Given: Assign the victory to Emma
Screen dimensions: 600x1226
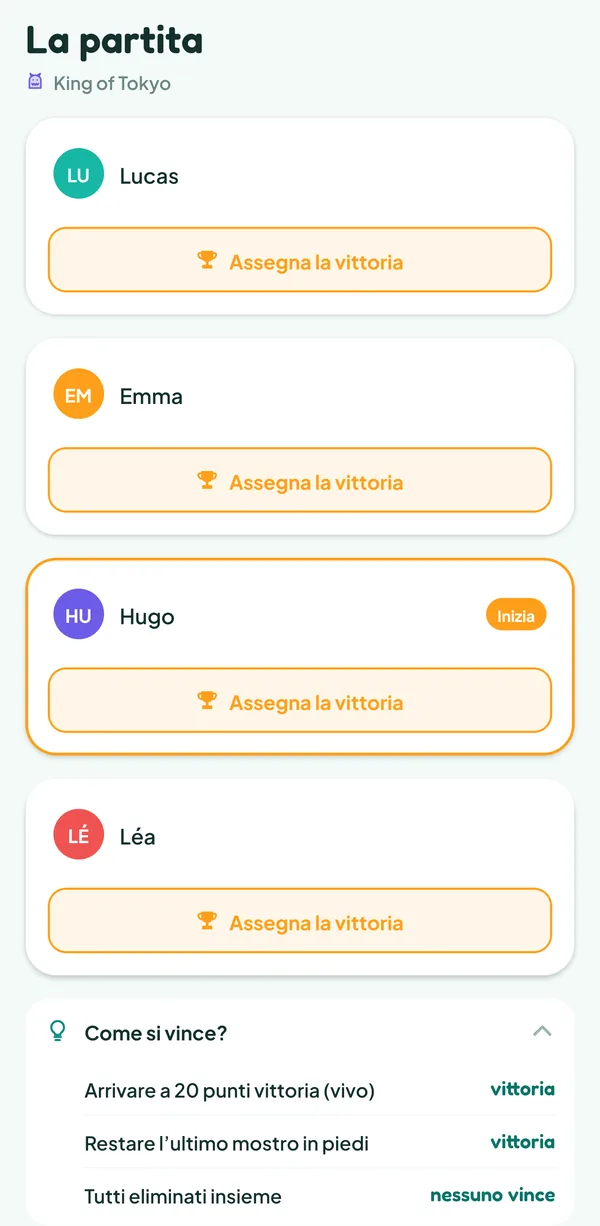Looking at the screenshot, I should coord(300,480).
